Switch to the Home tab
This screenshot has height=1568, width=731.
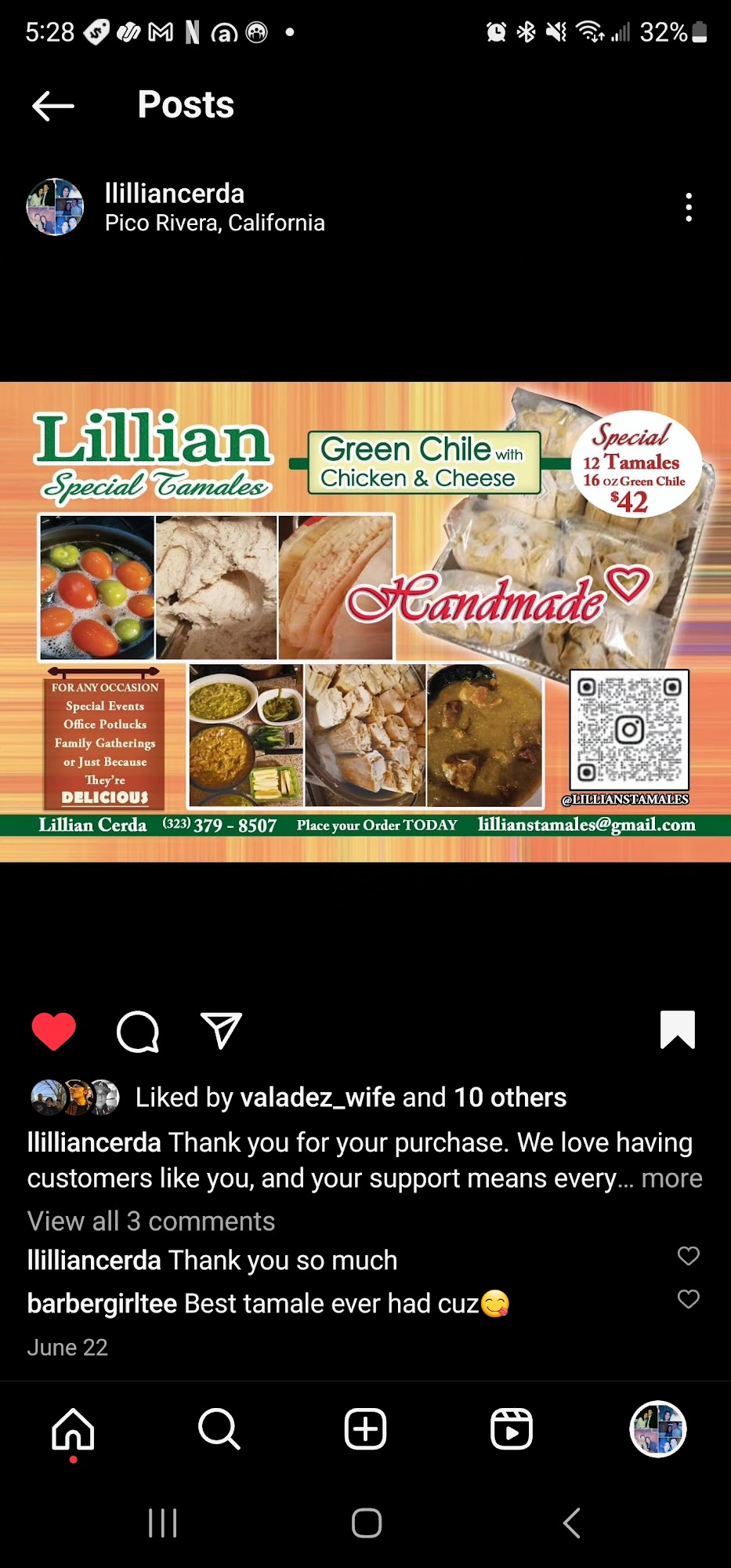(x=73, y=1429)
